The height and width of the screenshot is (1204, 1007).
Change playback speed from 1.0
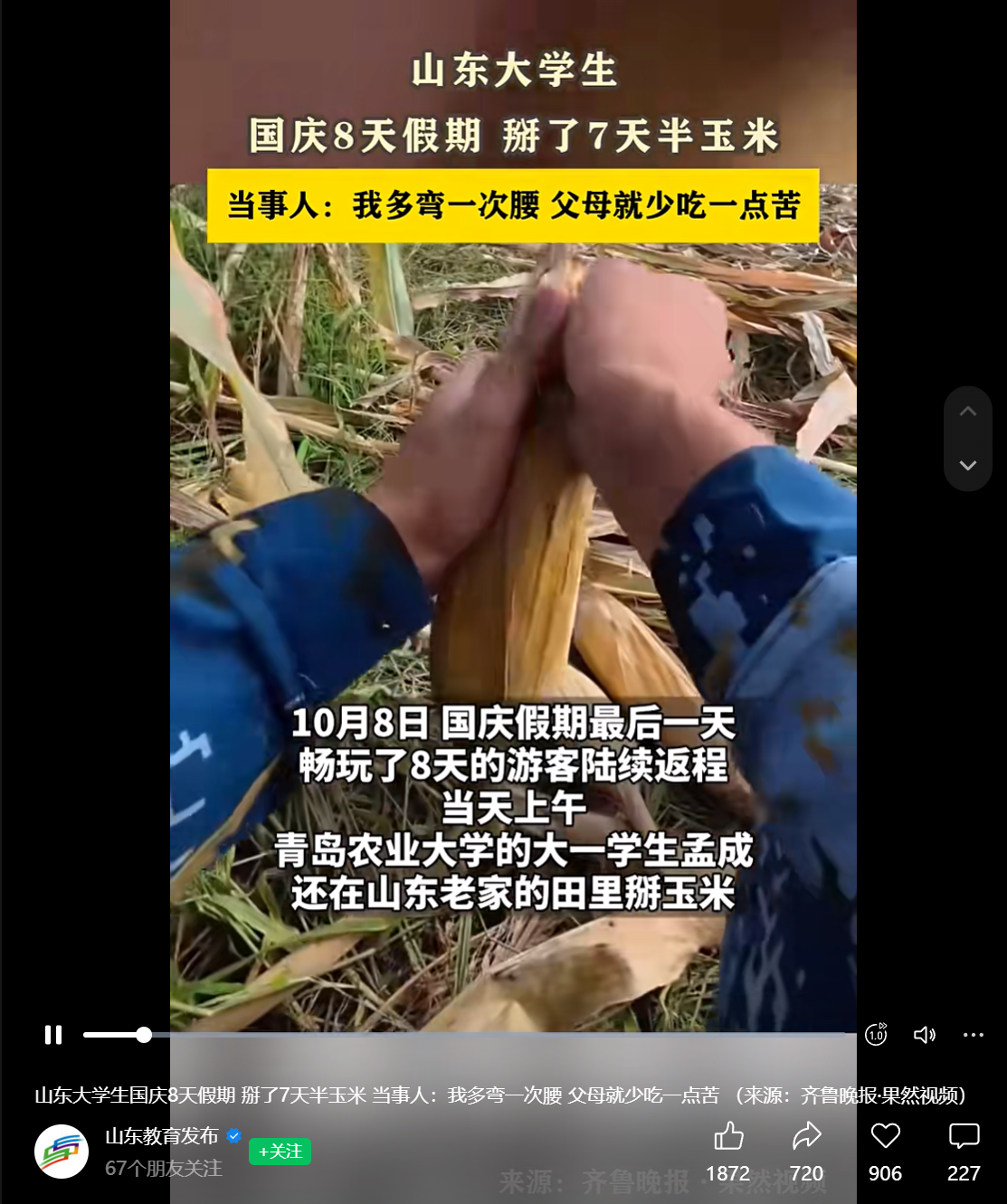876,1034
